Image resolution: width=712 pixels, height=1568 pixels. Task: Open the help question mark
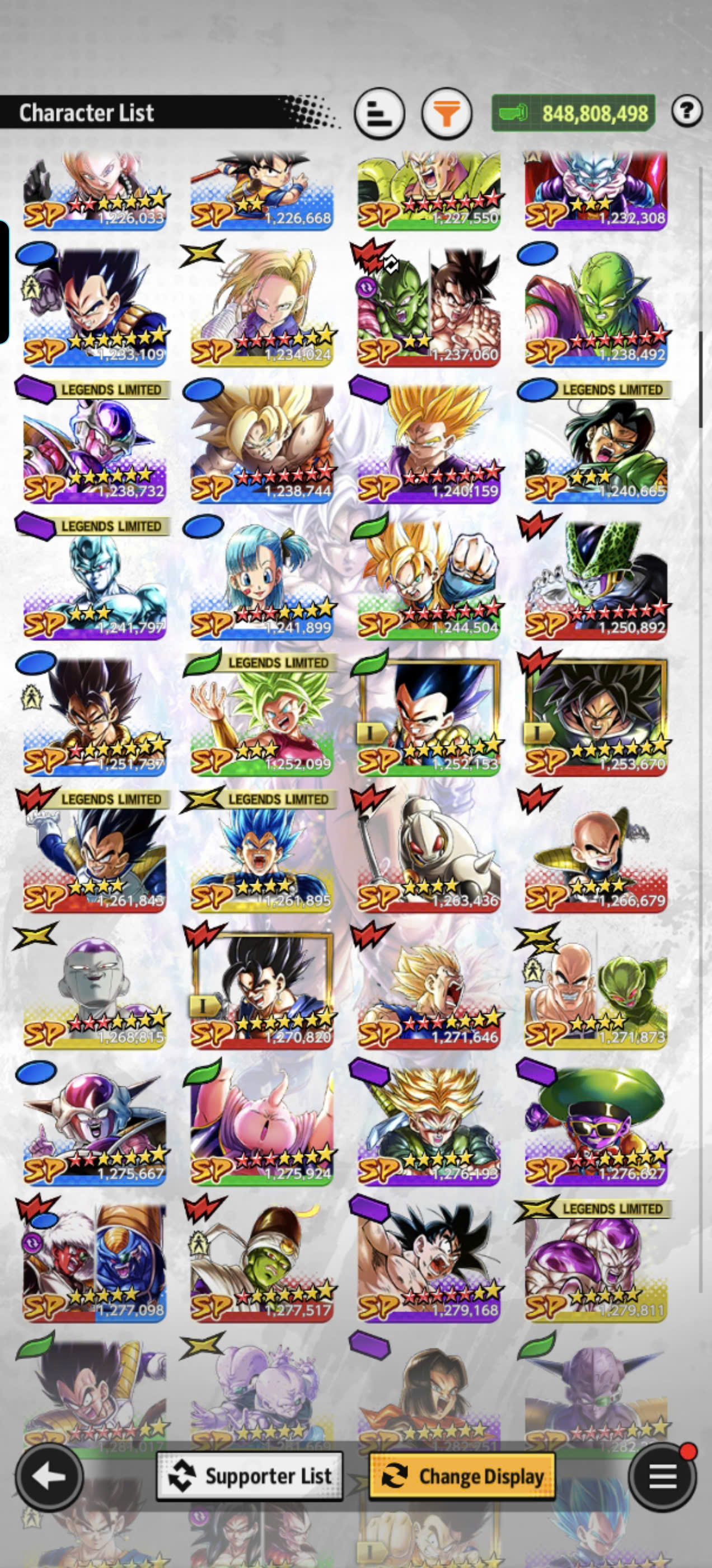(x=687, y=112)
